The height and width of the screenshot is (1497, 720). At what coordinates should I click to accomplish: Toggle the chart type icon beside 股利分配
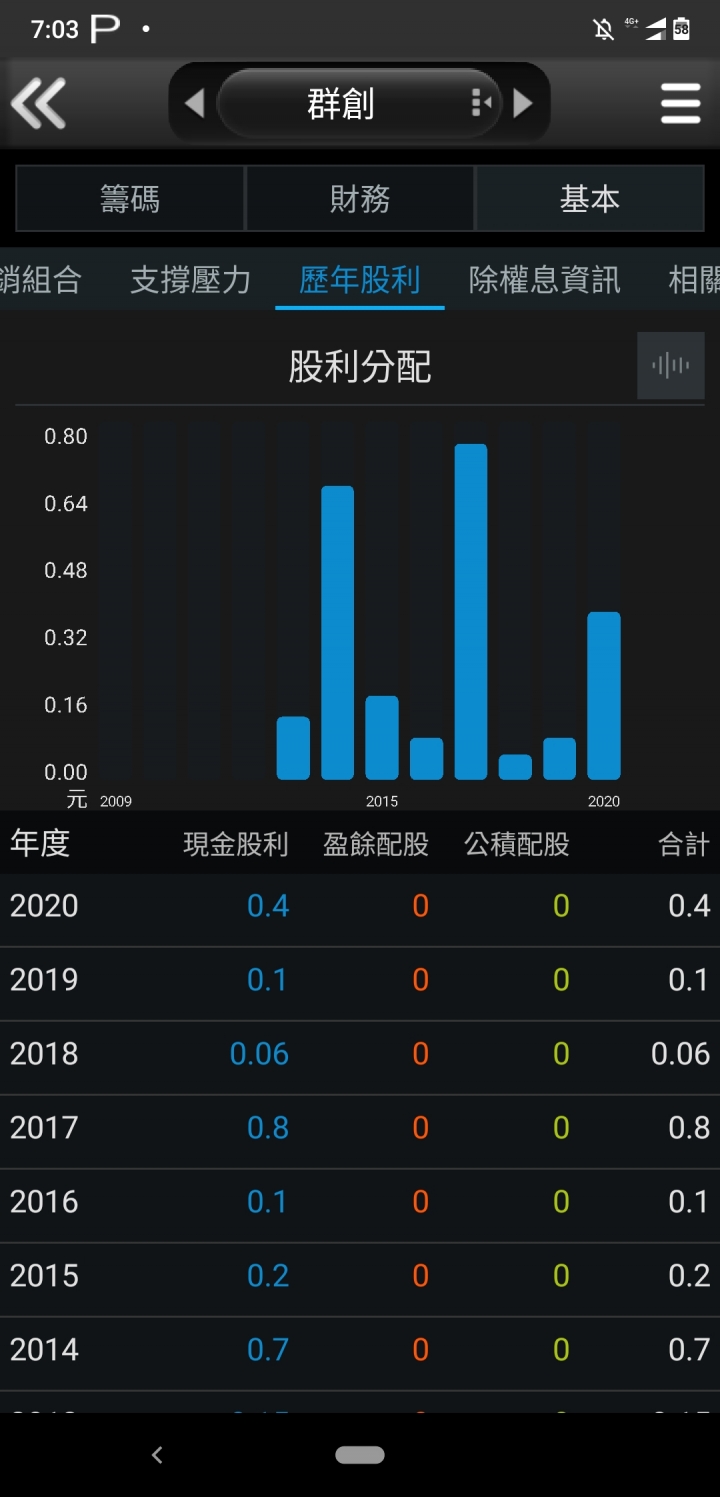pos(671,366)
